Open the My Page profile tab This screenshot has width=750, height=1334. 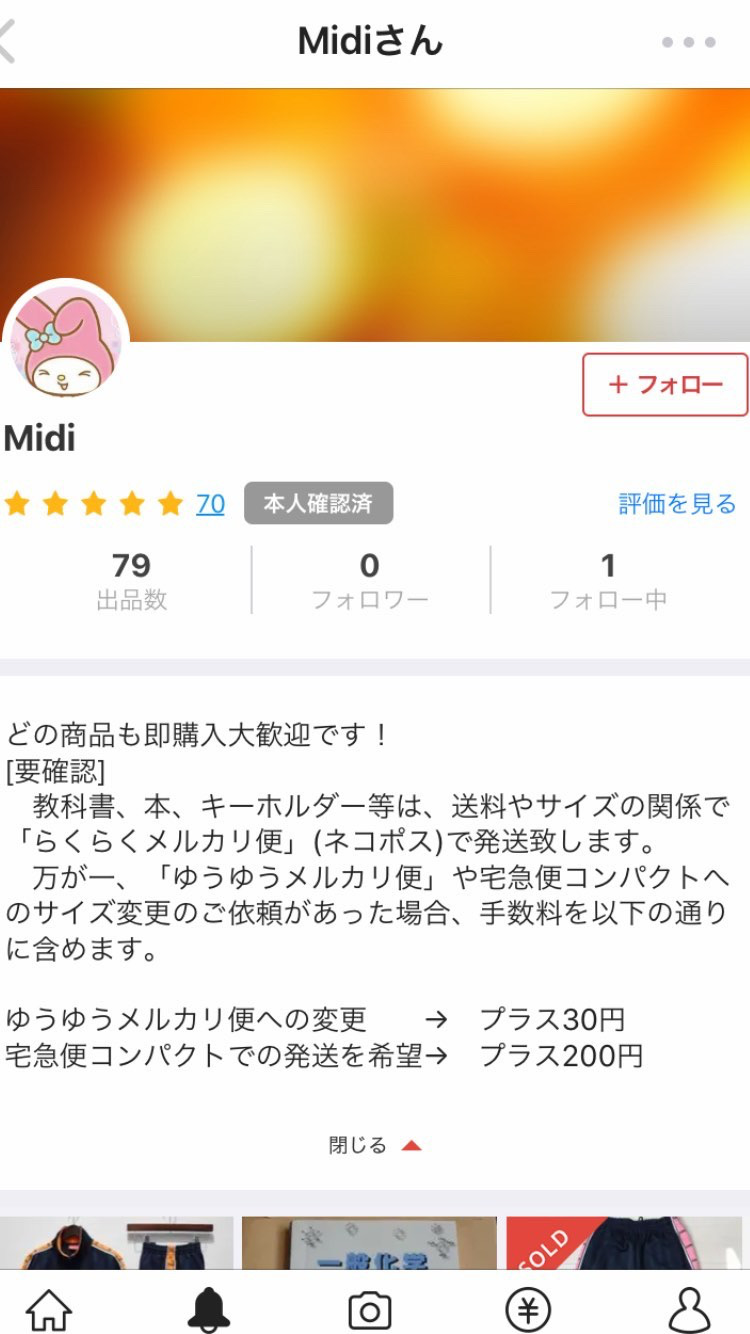pos(689,1308)
